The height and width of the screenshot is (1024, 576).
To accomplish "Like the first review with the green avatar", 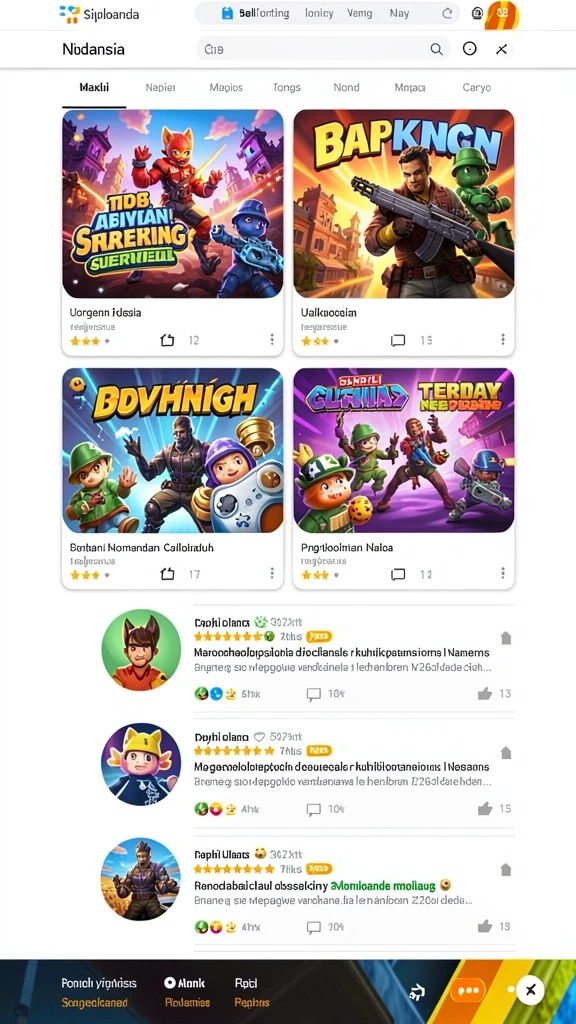I will [485, 694].
